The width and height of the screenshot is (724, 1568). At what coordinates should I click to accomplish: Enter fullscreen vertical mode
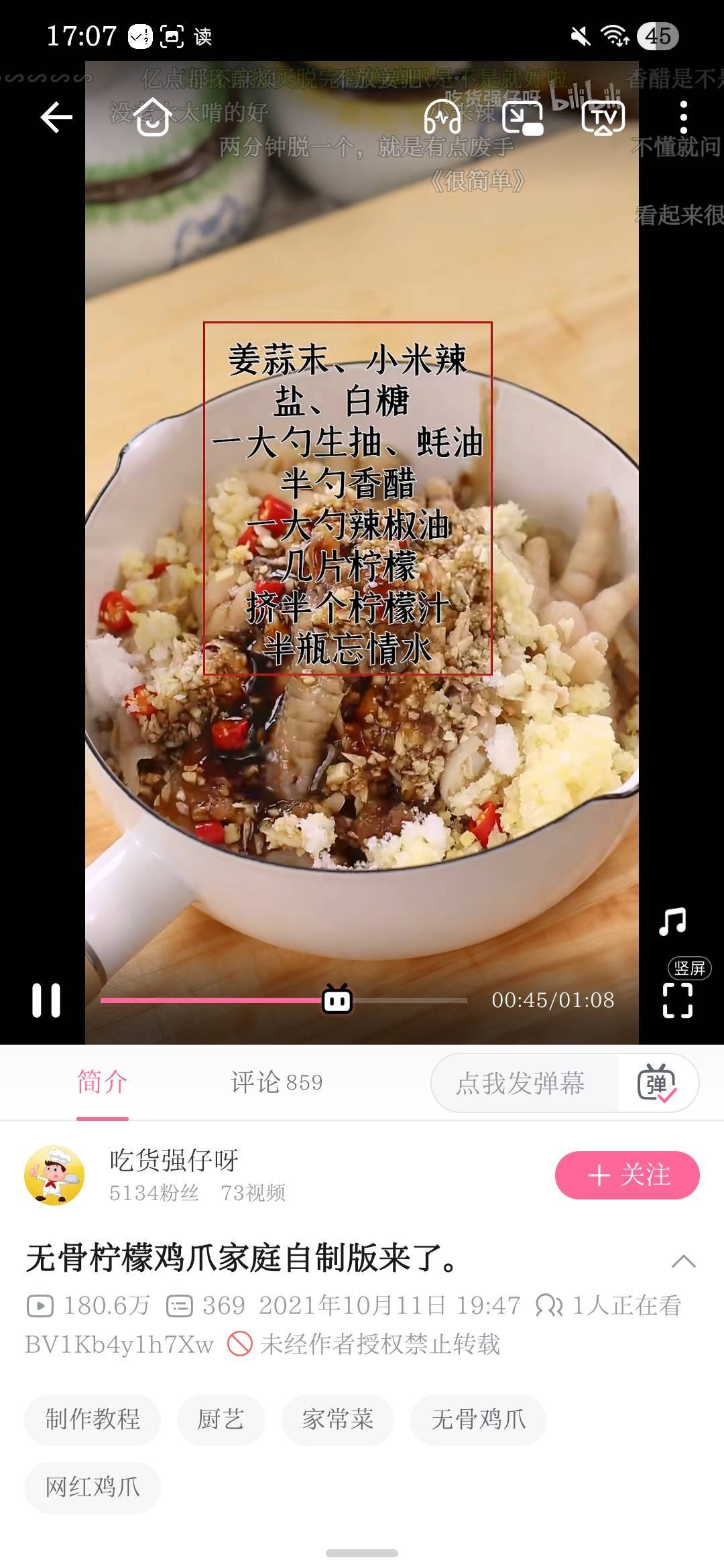point(678,1000)
